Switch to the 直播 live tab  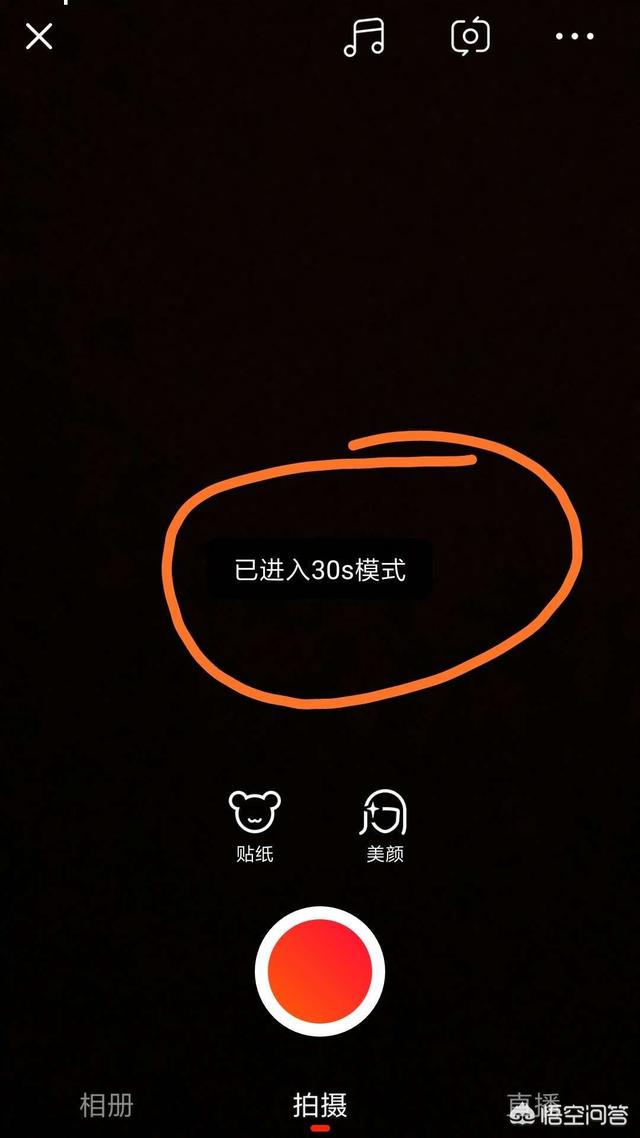(533, 1102)
